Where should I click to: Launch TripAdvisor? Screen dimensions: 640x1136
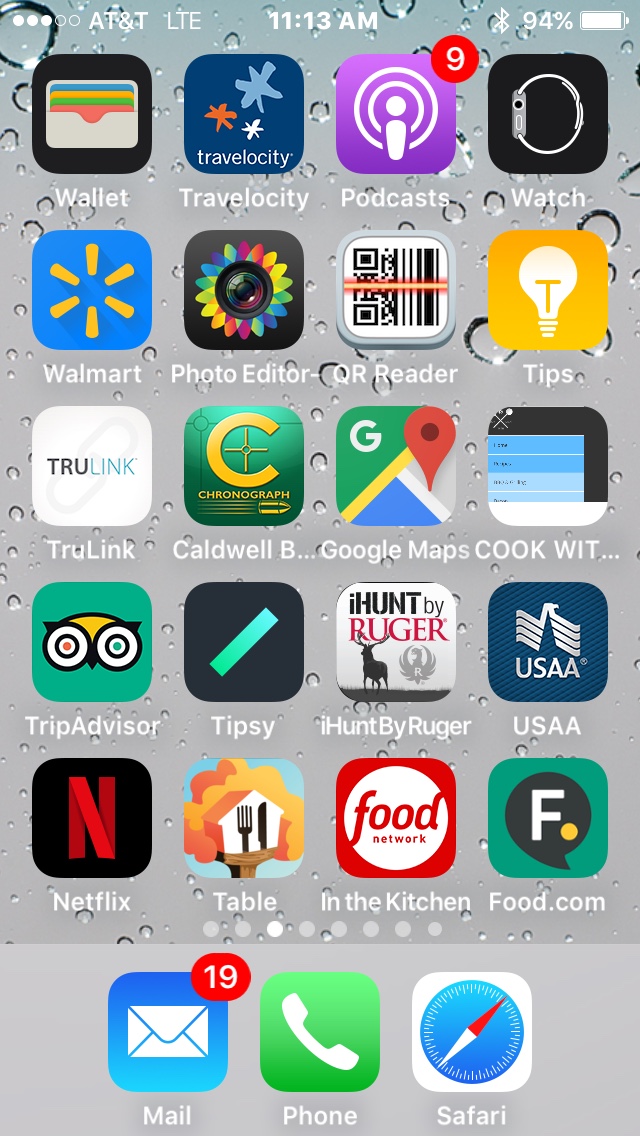(x=92, y=642)
